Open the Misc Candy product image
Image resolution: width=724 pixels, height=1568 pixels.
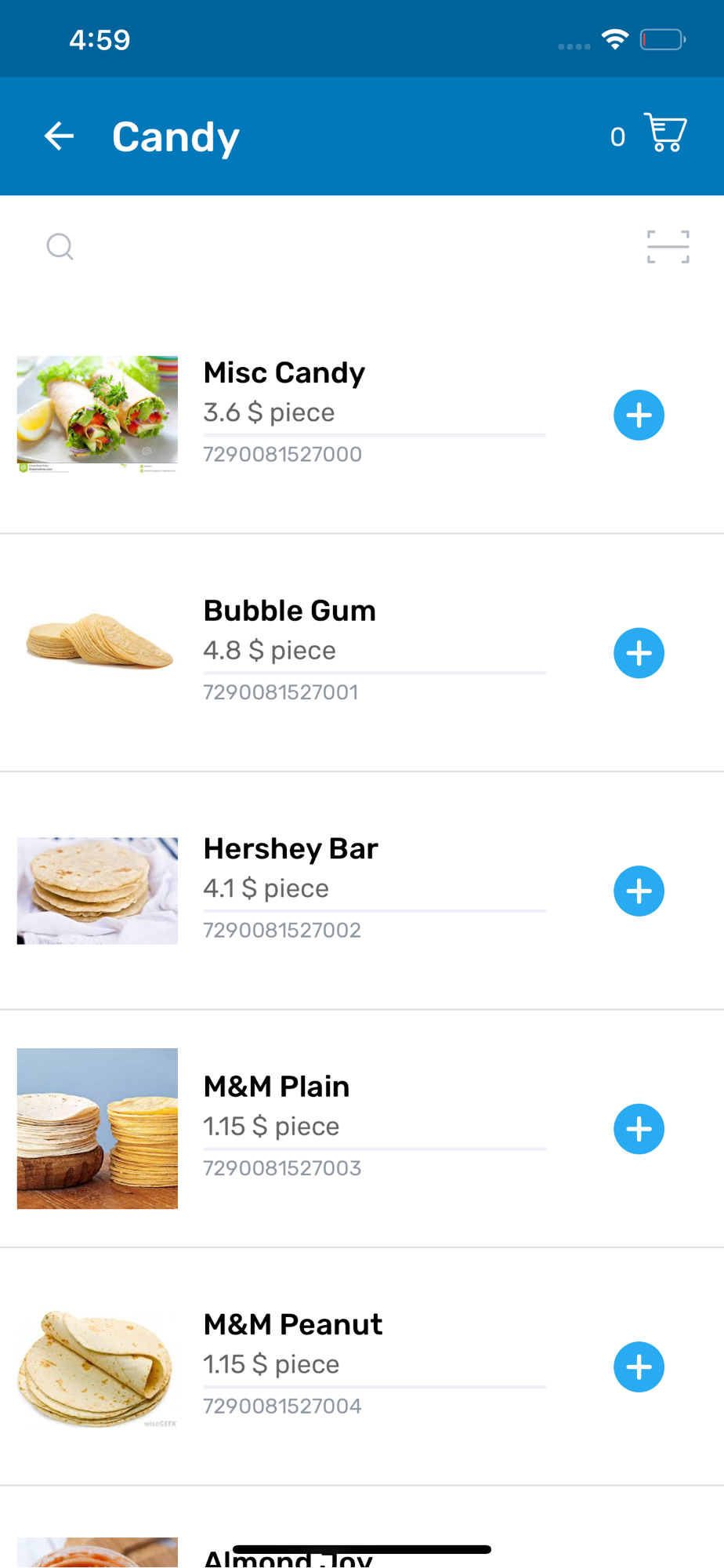tap(97, 413)
